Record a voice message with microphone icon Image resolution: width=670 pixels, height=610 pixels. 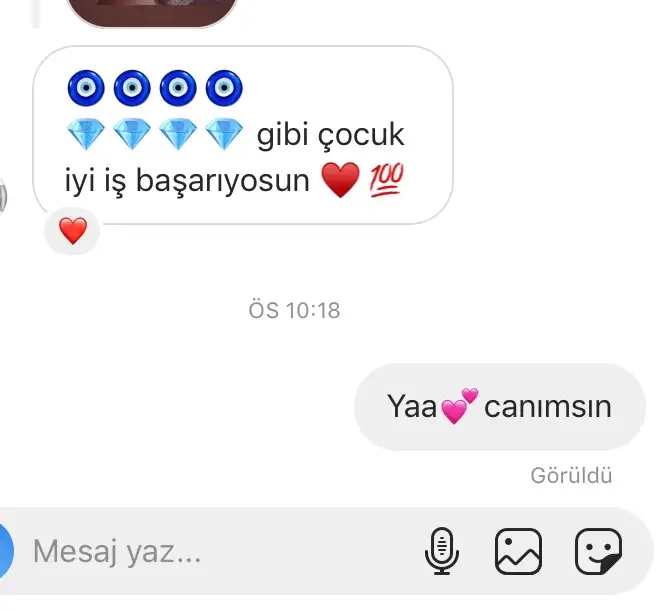click(x=441, y=551)
